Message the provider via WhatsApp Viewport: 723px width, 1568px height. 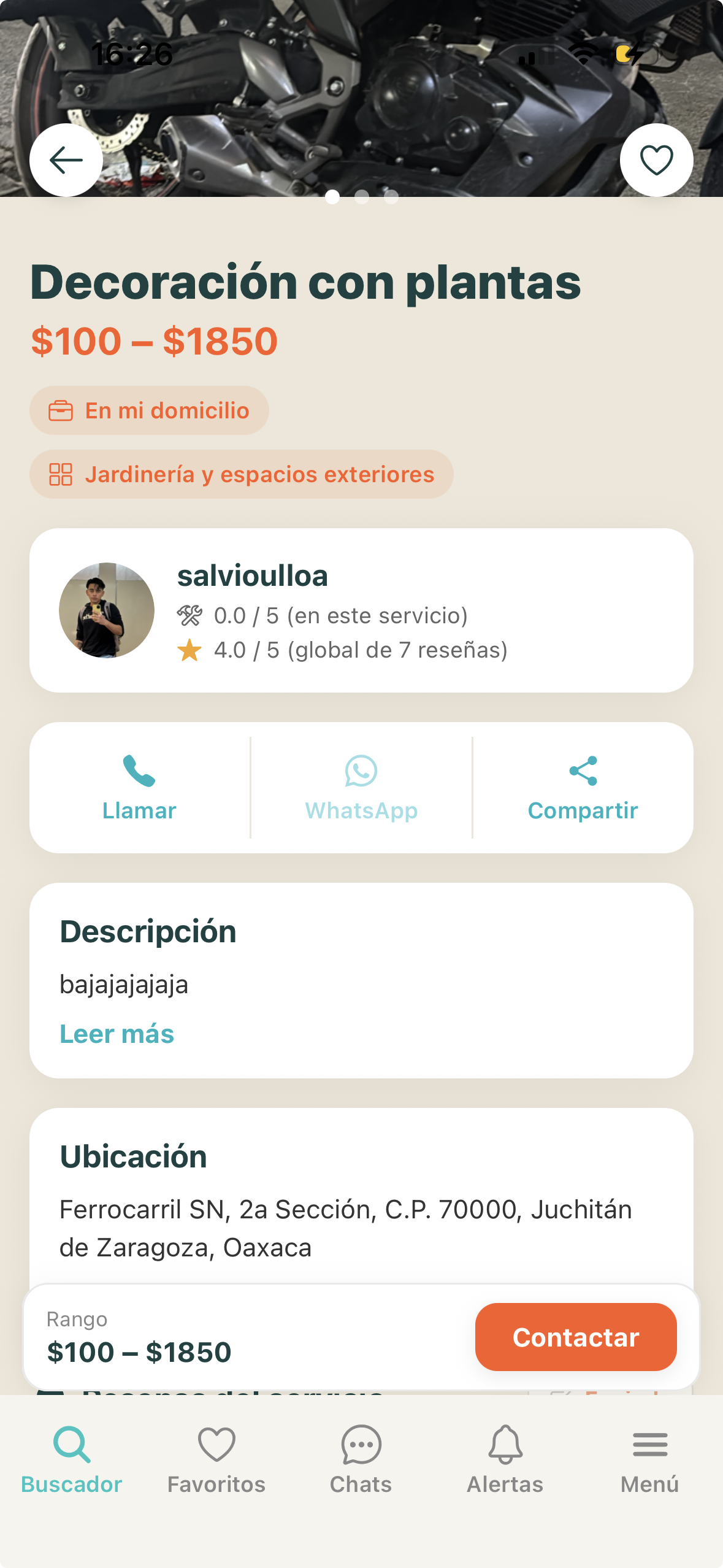point(361,788)
